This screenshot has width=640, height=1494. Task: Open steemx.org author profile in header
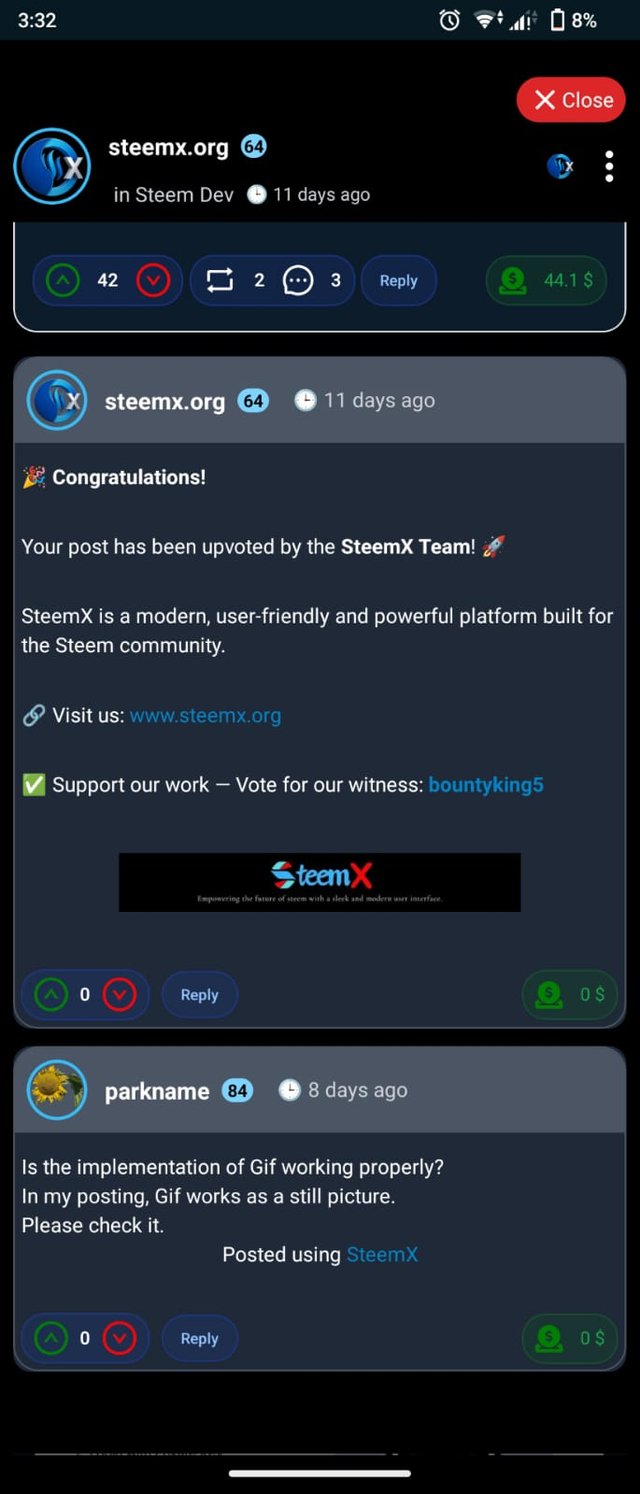[x=168, y=148]
